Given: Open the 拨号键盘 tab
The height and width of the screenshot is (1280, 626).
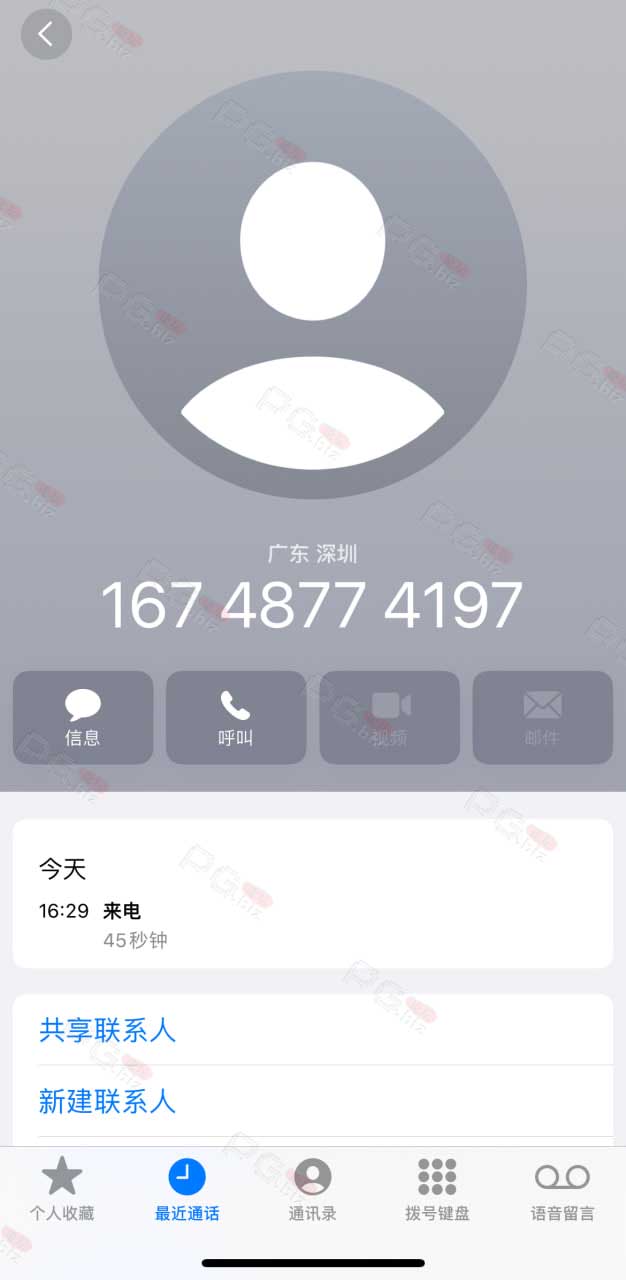Looking at the screenshot, I should 437,1190.
